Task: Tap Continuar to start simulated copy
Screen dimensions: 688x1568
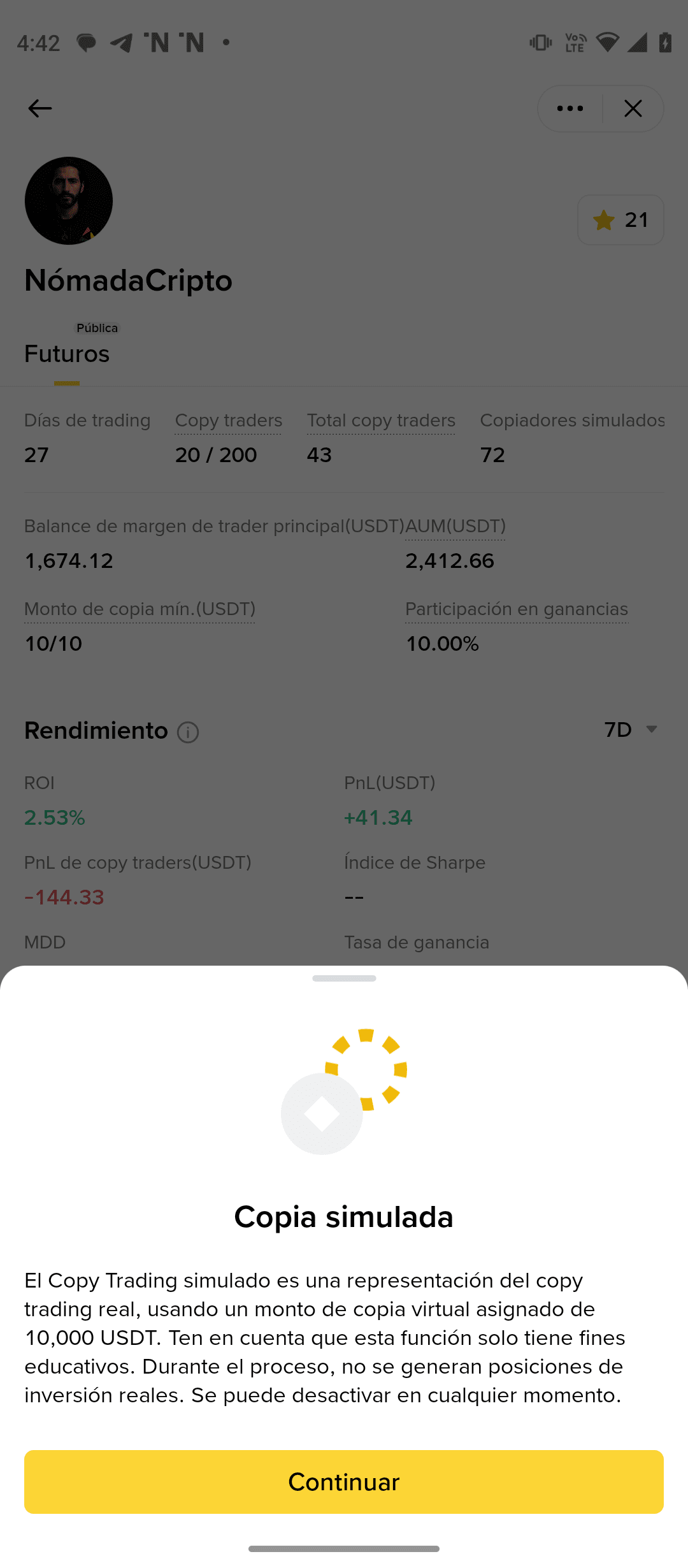Action: click(344, 1481)
